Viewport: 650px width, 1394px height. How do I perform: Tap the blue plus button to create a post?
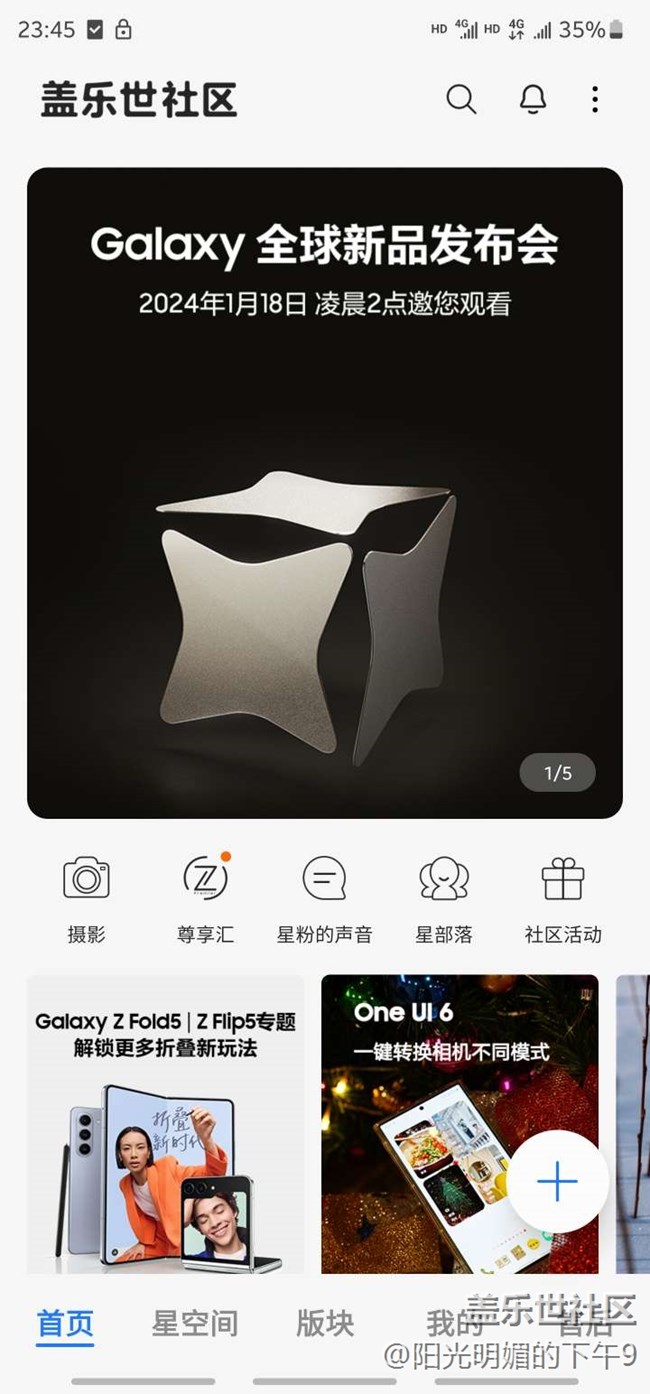click(557, 1182)
